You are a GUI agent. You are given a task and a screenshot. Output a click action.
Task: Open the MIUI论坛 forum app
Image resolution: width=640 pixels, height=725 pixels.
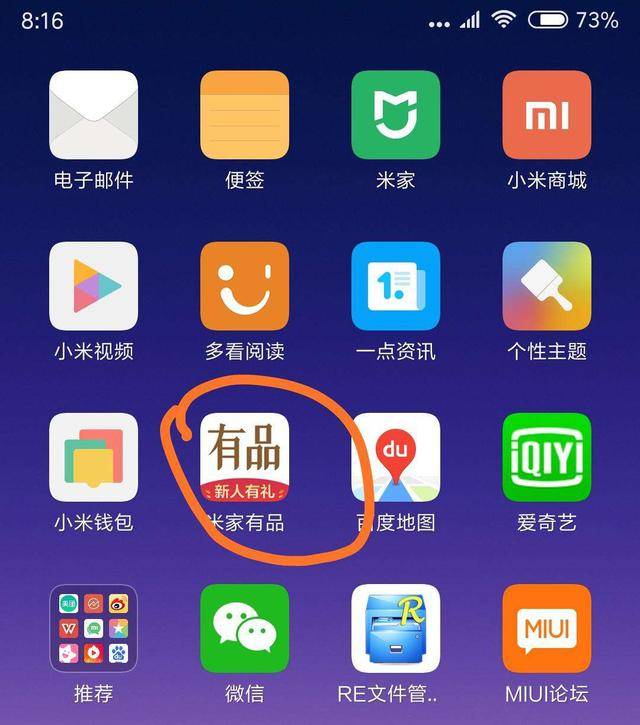(547, 628)
